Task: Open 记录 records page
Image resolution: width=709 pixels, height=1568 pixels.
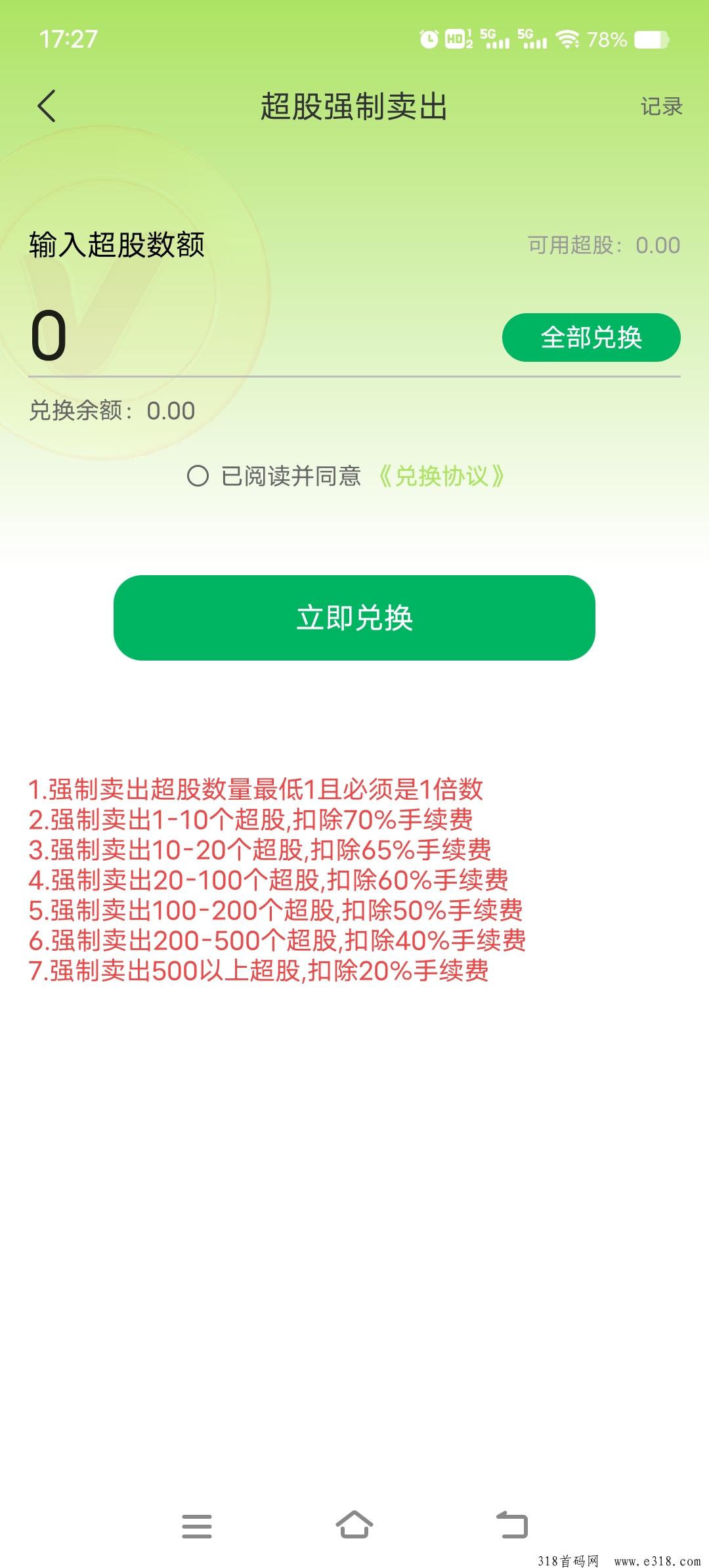Action: (x=661, y=106)
